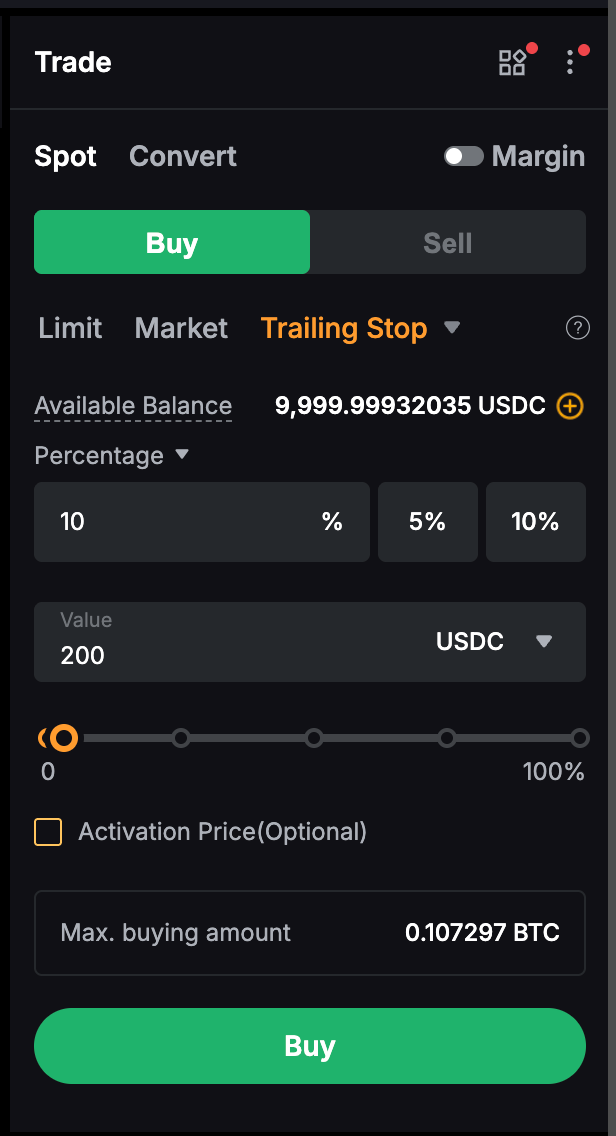Screen dimensions: 616x1136
Task: Open the order type help icon
Action: [x=577, y=328]
